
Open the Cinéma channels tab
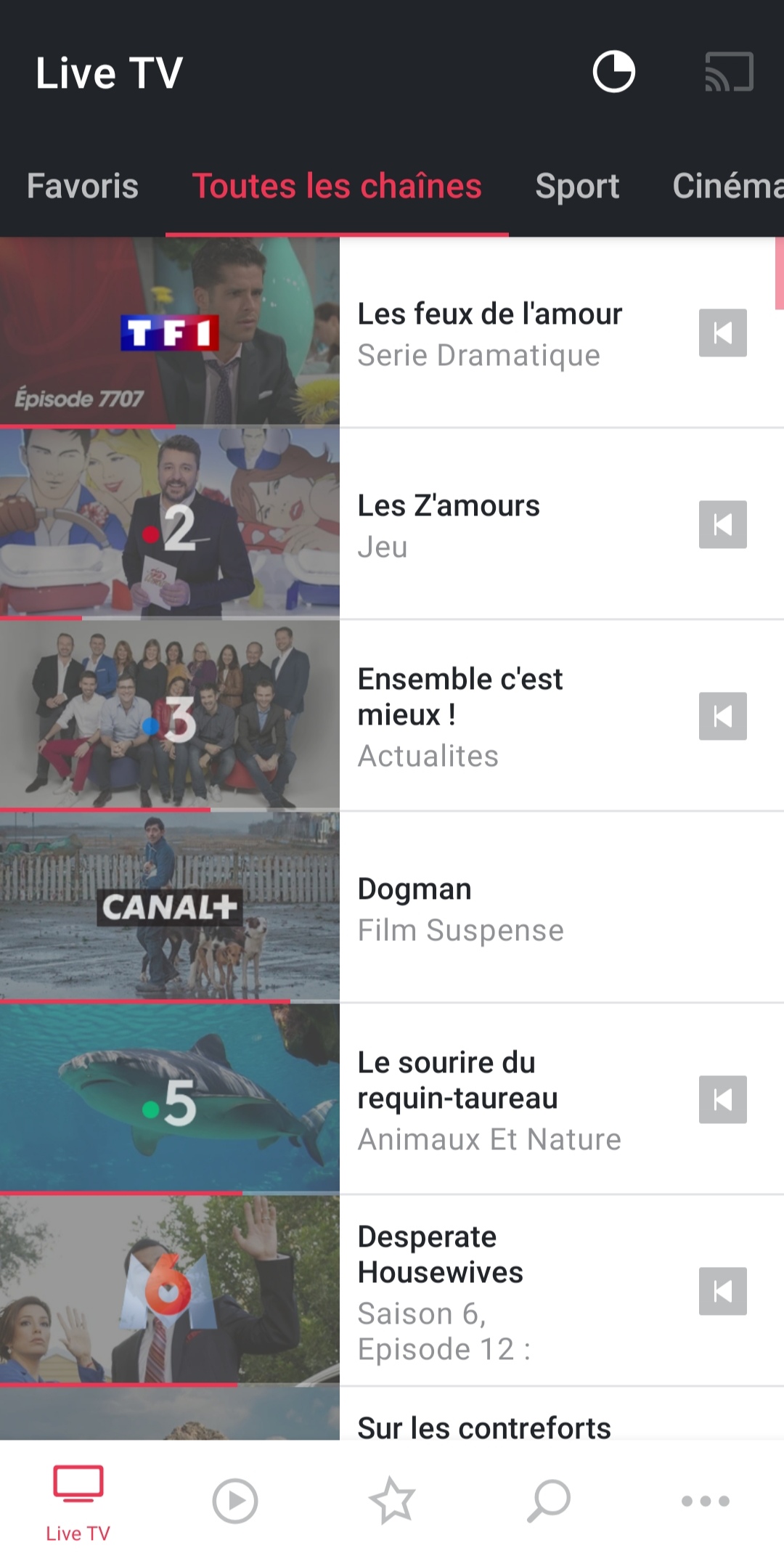[726, 186]
